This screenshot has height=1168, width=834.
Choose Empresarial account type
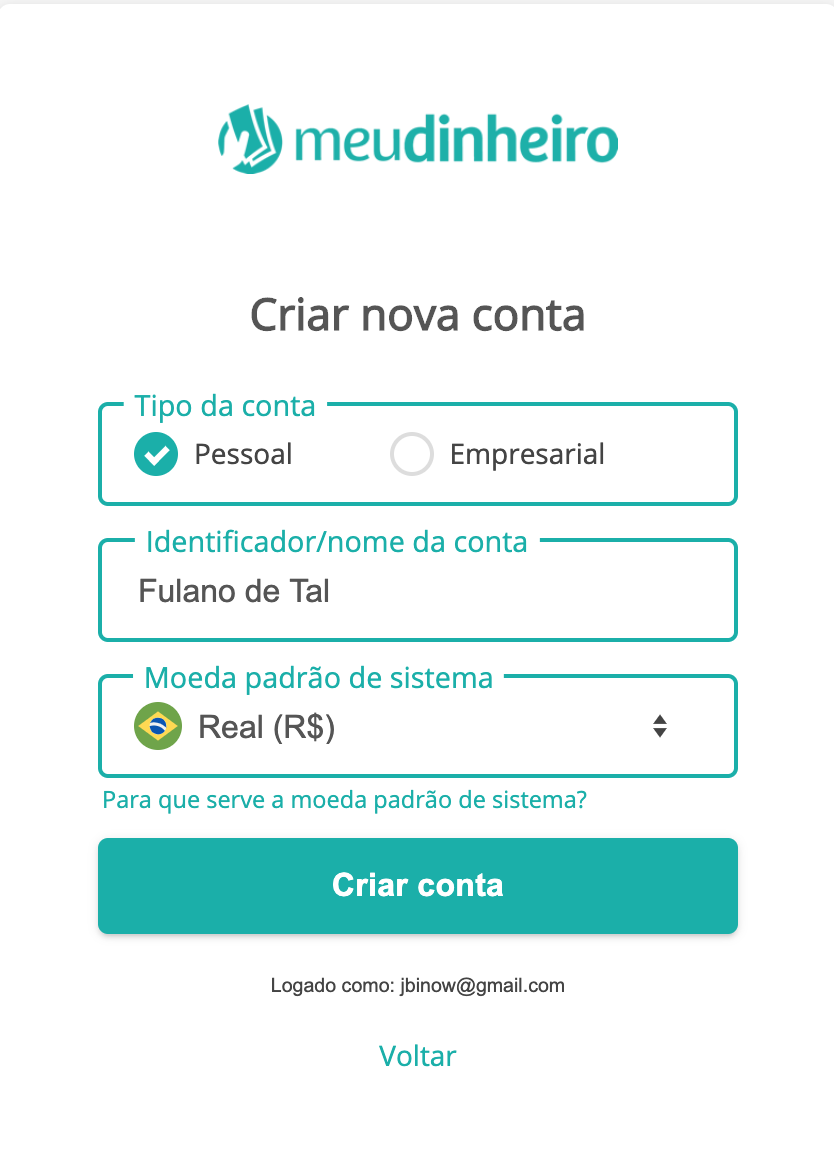(411, 455)
